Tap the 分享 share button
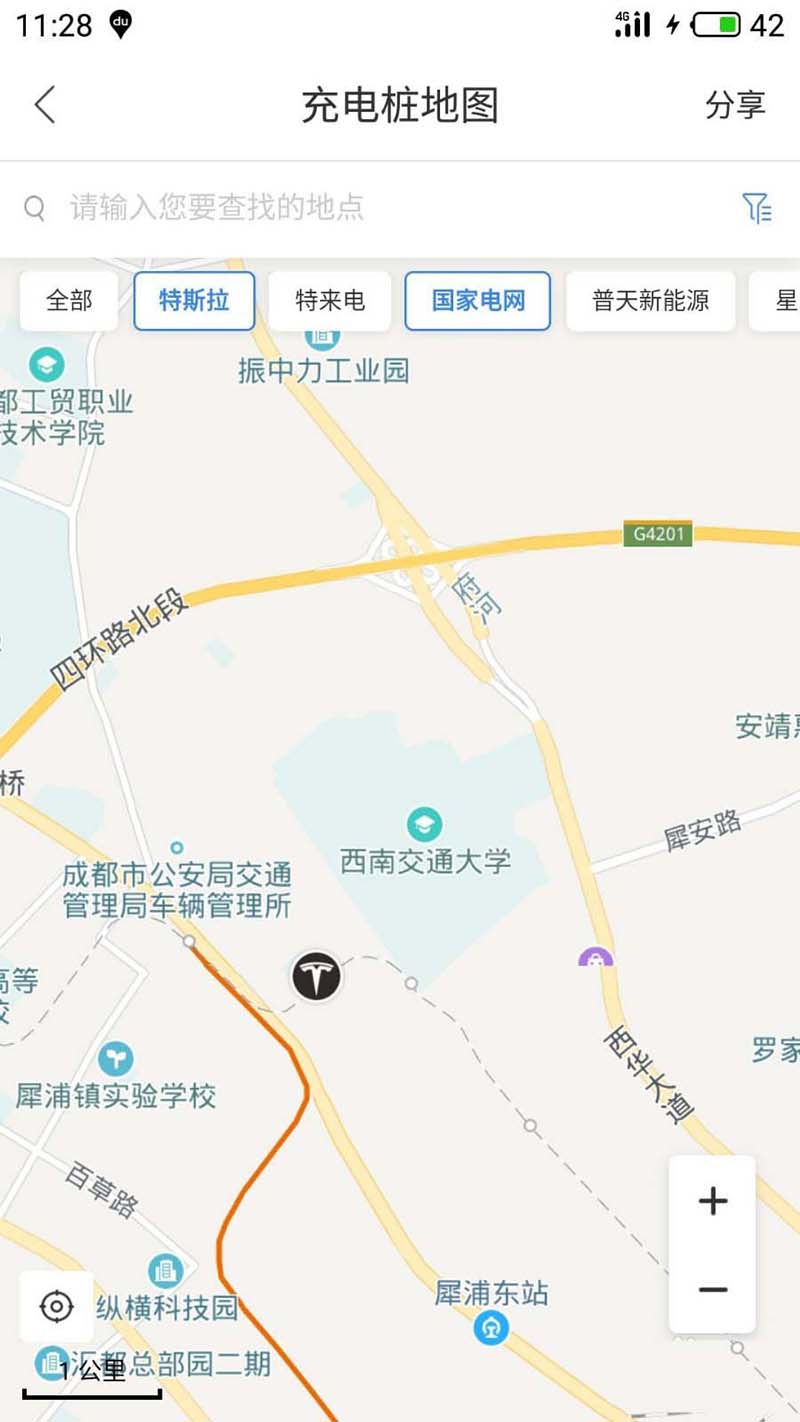Image resolution: width=800 pixels, height=1422 pixels. [x=735, y=105]
